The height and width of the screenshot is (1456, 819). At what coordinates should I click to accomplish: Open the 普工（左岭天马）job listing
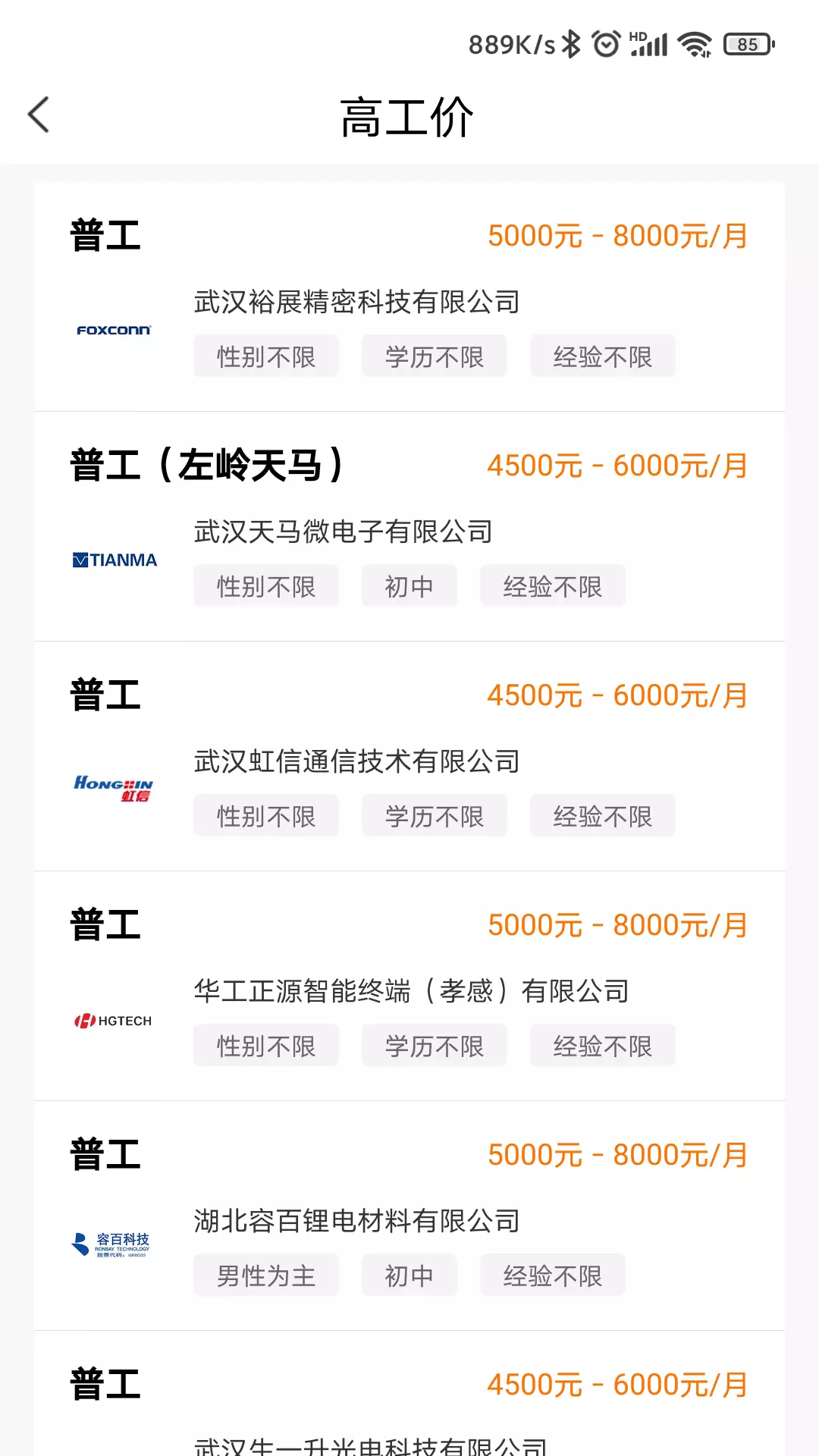coord(409,527)
